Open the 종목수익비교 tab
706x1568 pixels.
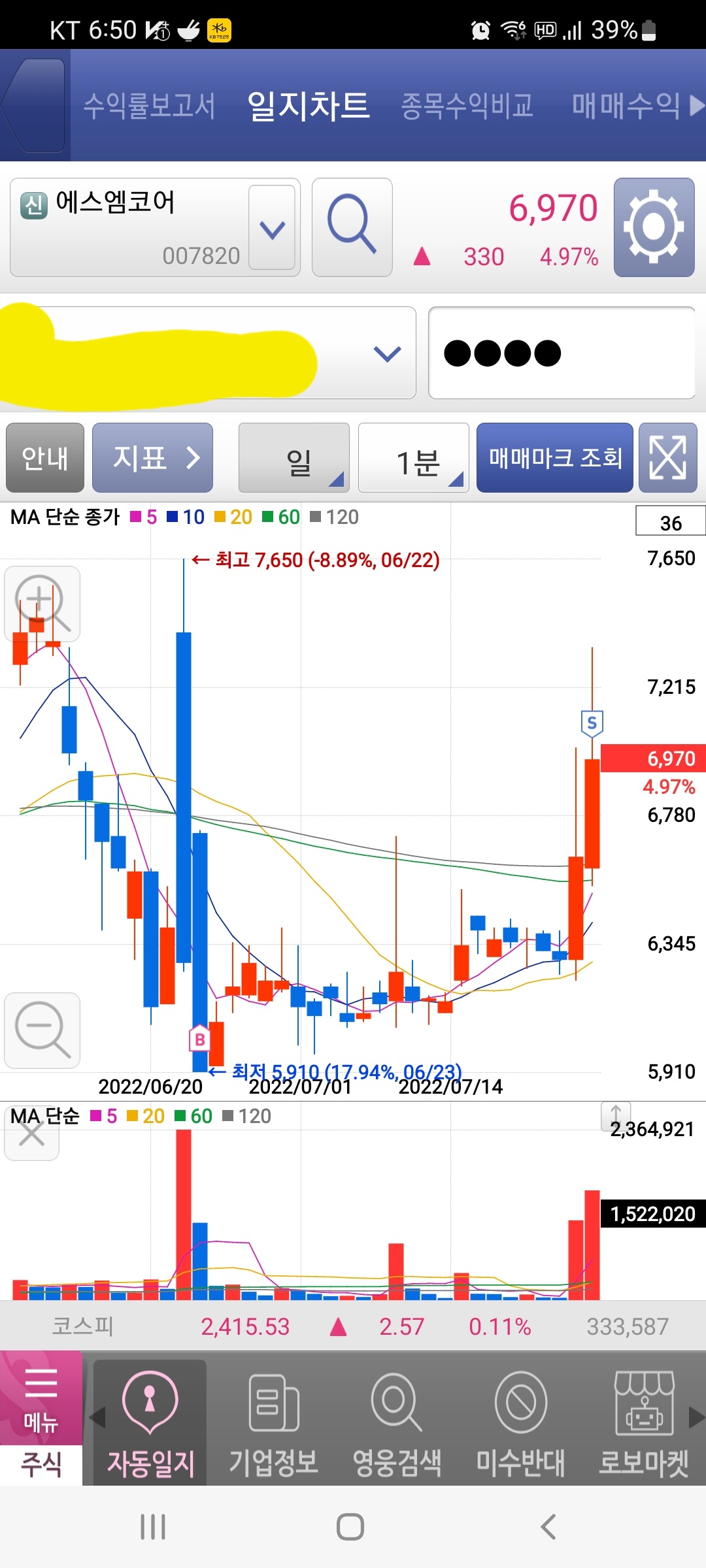coord(467,106)
